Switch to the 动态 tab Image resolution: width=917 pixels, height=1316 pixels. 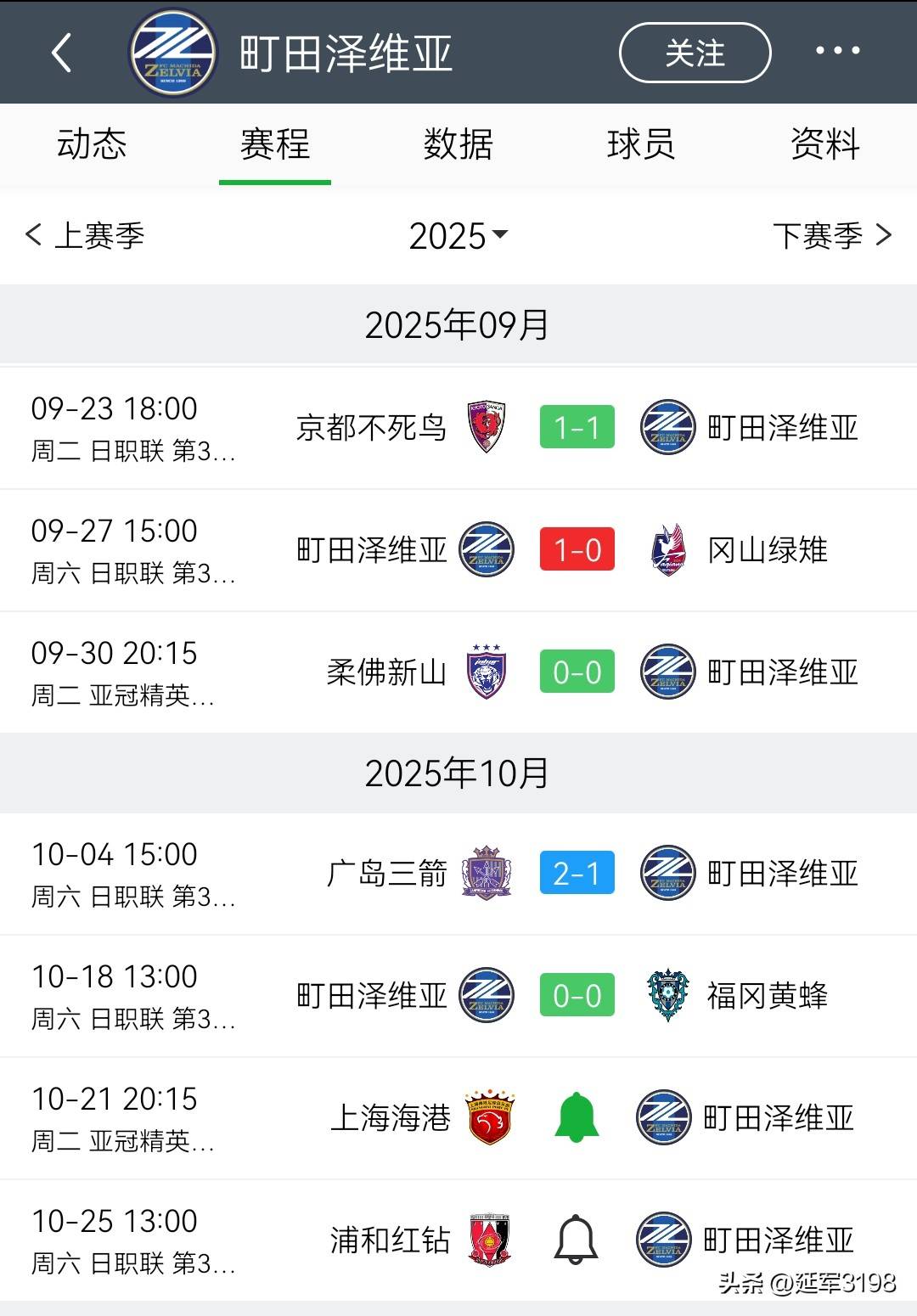tap(92, 144)
